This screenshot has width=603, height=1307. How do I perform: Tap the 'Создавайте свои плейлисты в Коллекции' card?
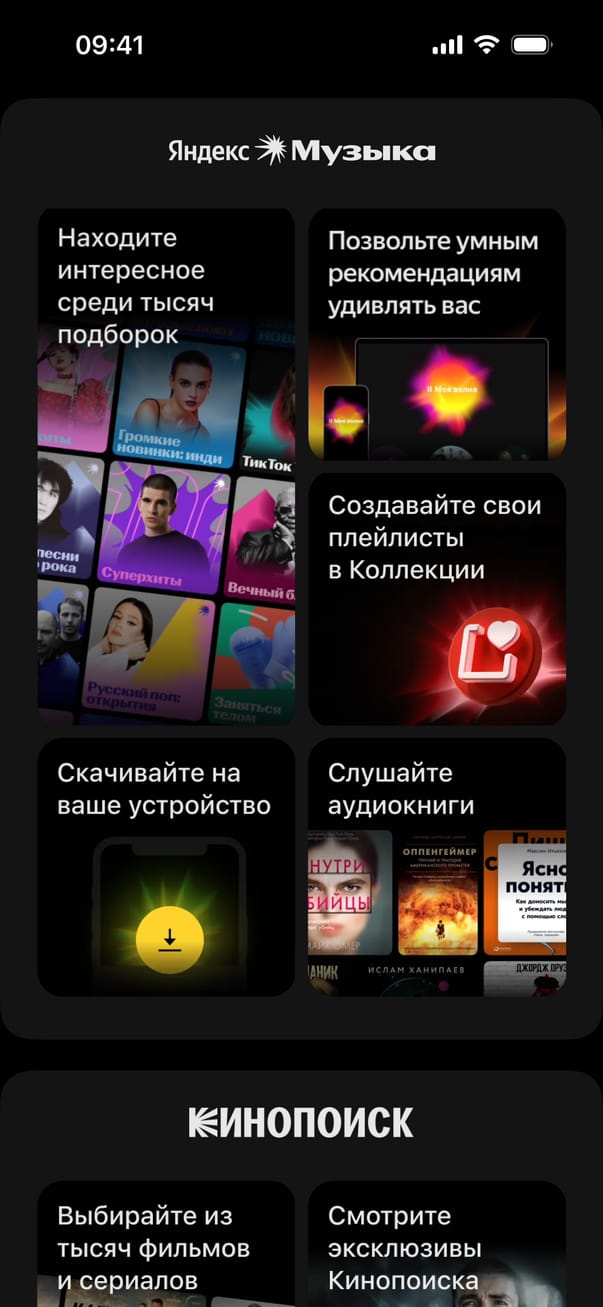(437, 598)
